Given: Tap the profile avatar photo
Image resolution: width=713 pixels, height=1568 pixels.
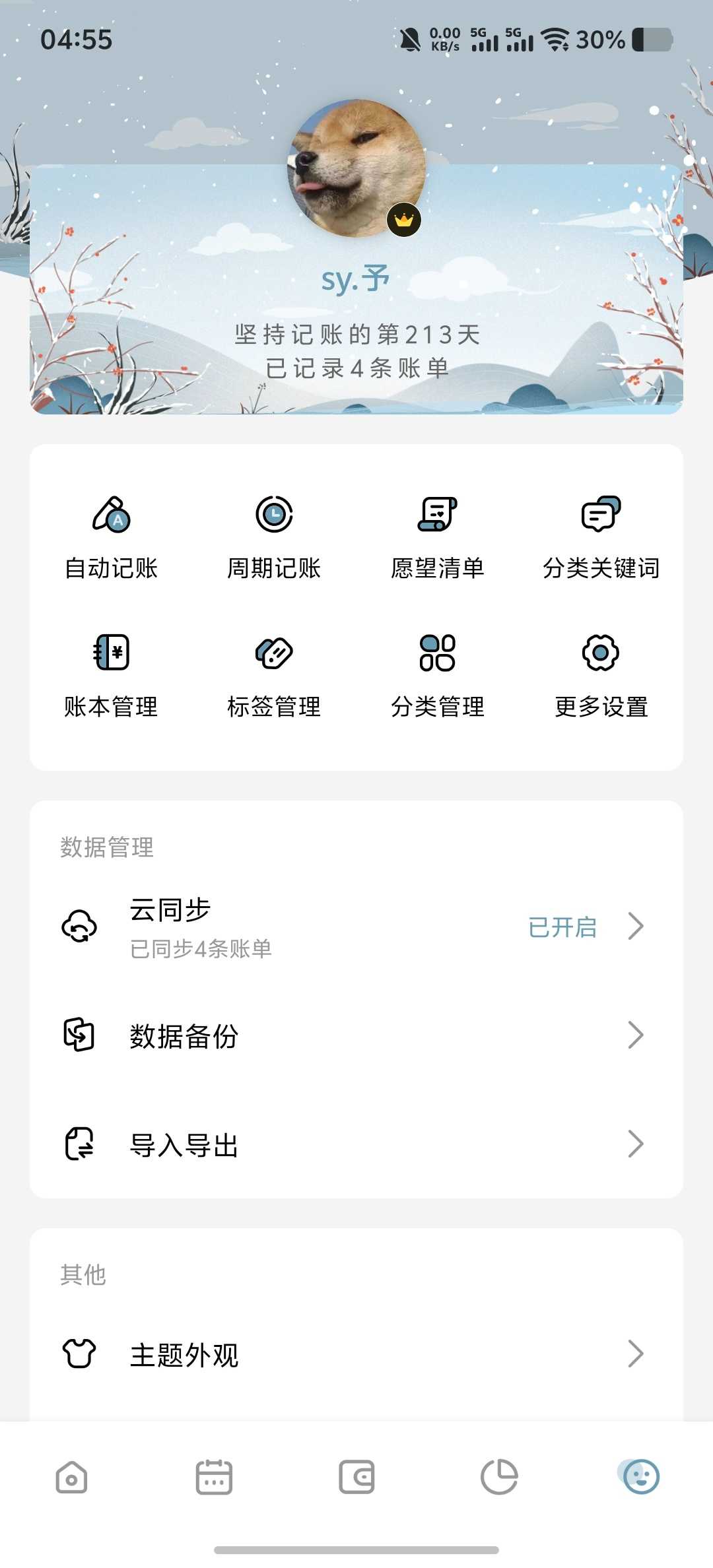Looking at the screenshot, I should point(356,168).
